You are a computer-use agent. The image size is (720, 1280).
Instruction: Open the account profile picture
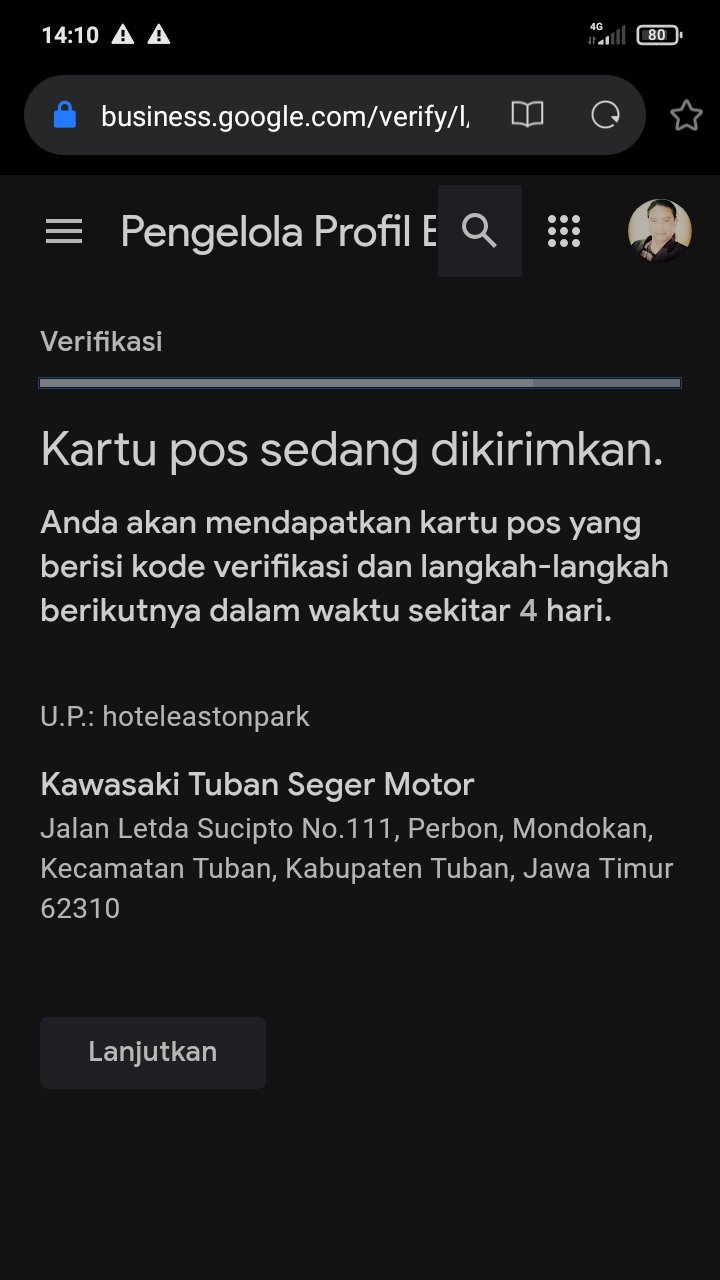pyautogui.click(x=659, y=231)
